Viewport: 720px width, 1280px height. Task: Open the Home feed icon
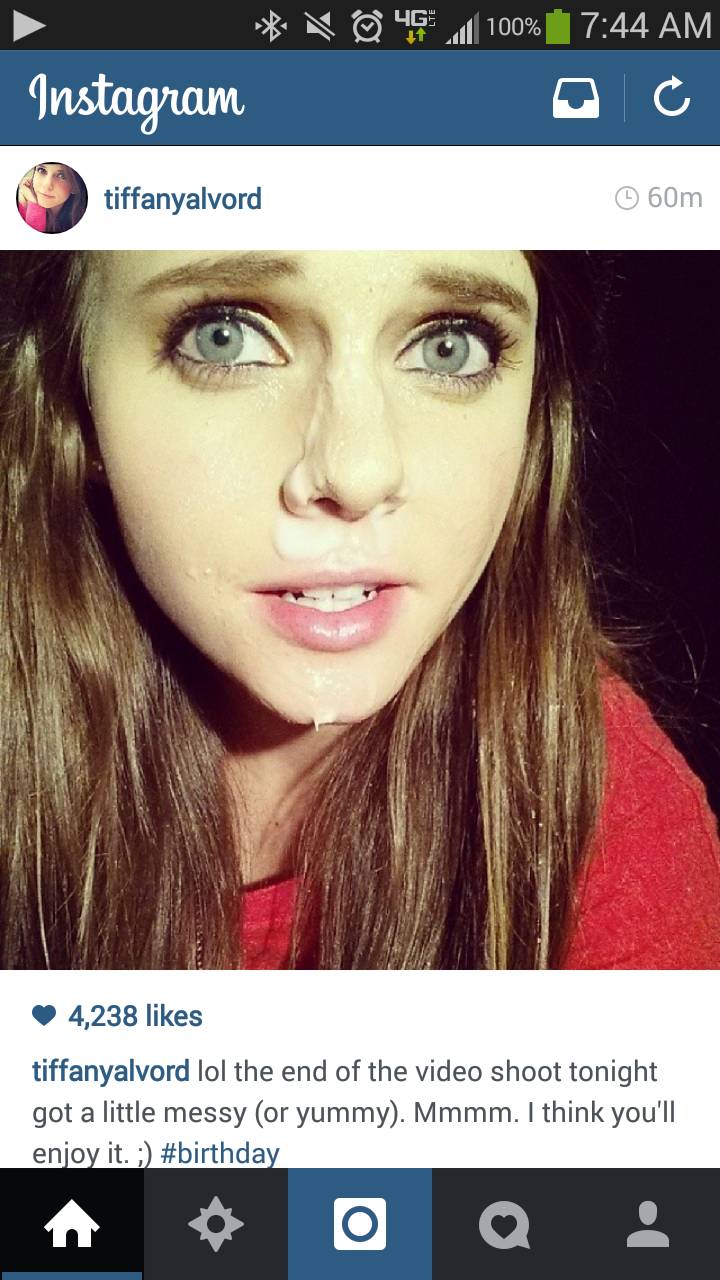pyautogui.click(x=72, y=1223)
